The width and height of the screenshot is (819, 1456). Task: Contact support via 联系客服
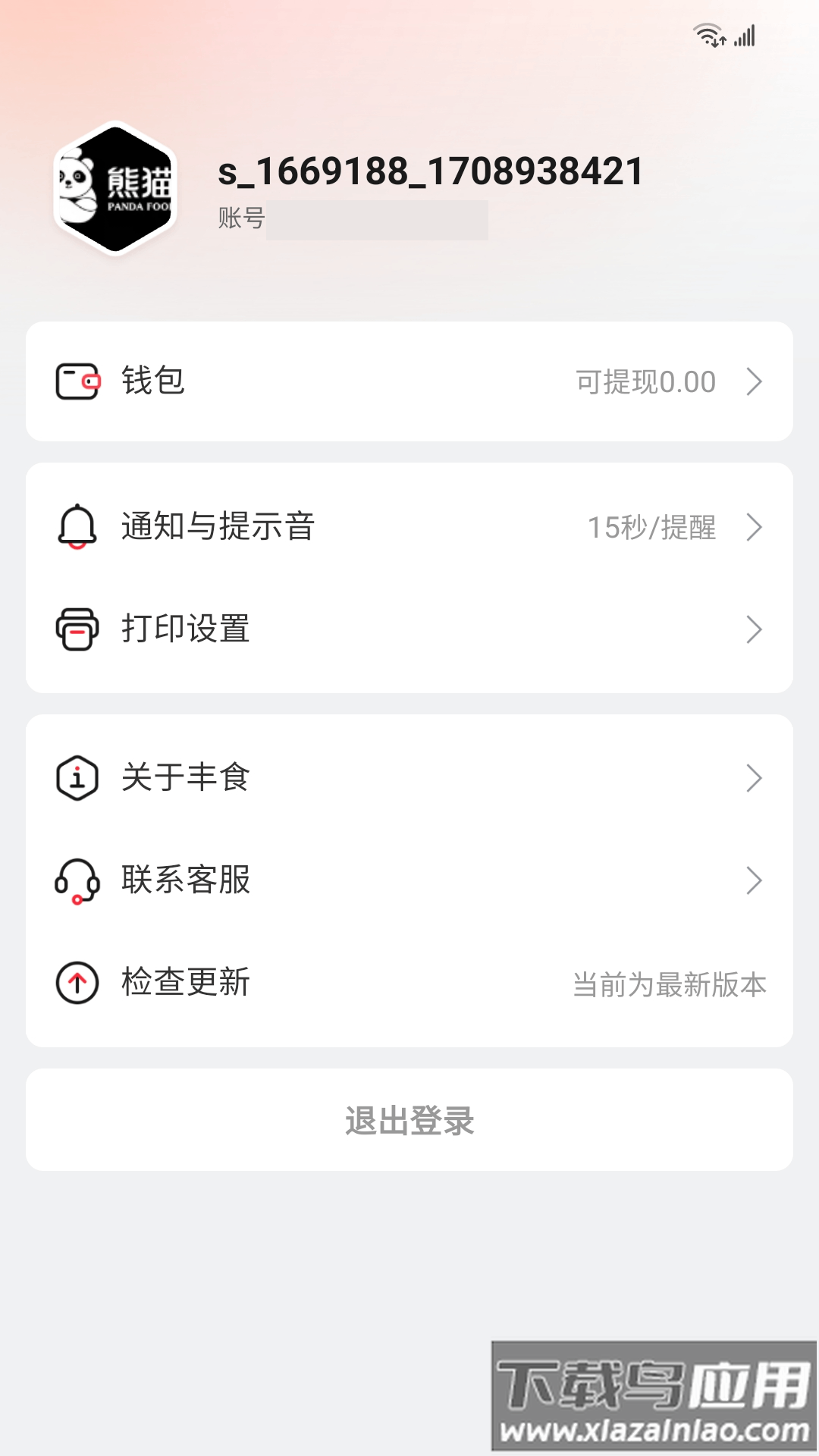point(409,880)
